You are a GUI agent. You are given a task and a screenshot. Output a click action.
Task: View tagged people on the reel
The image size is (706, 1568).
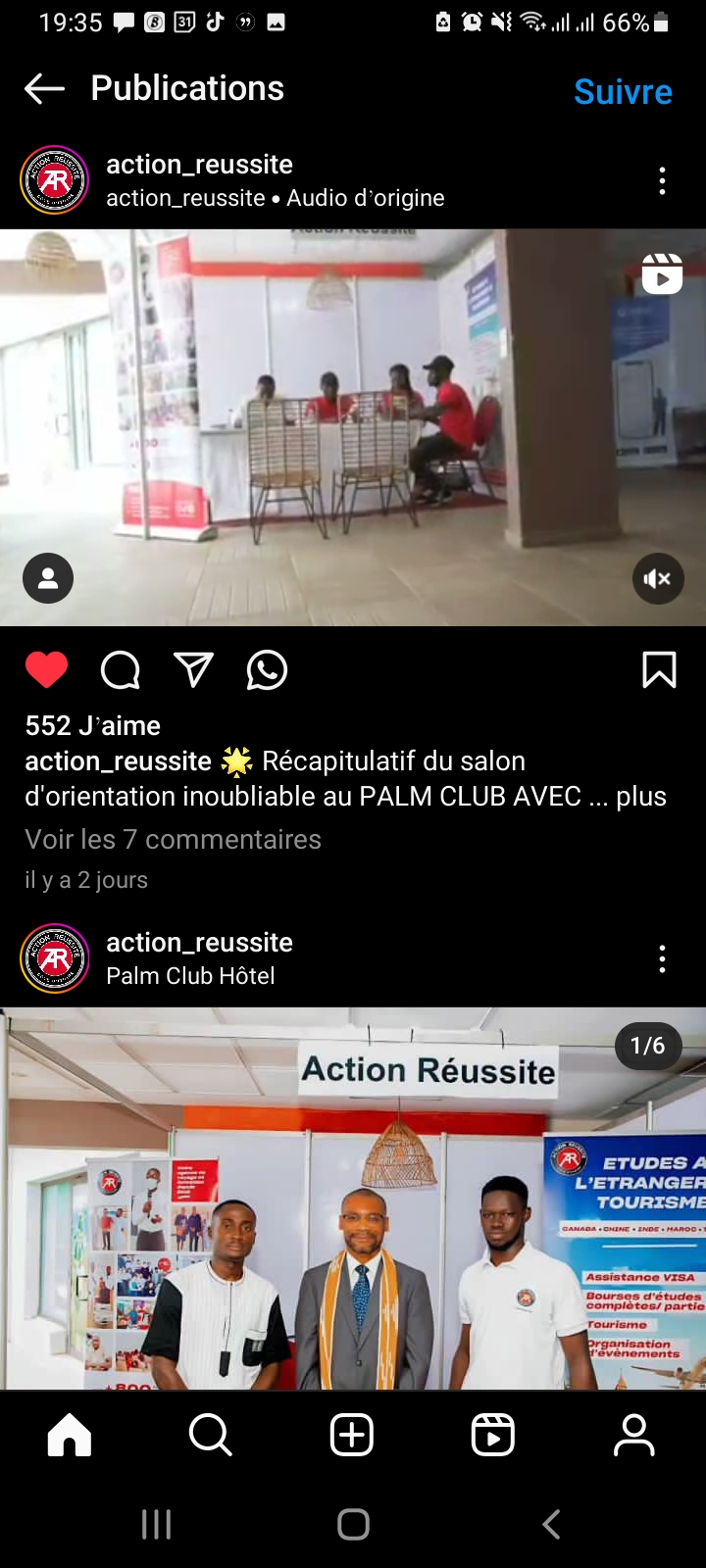click(48, 578)
